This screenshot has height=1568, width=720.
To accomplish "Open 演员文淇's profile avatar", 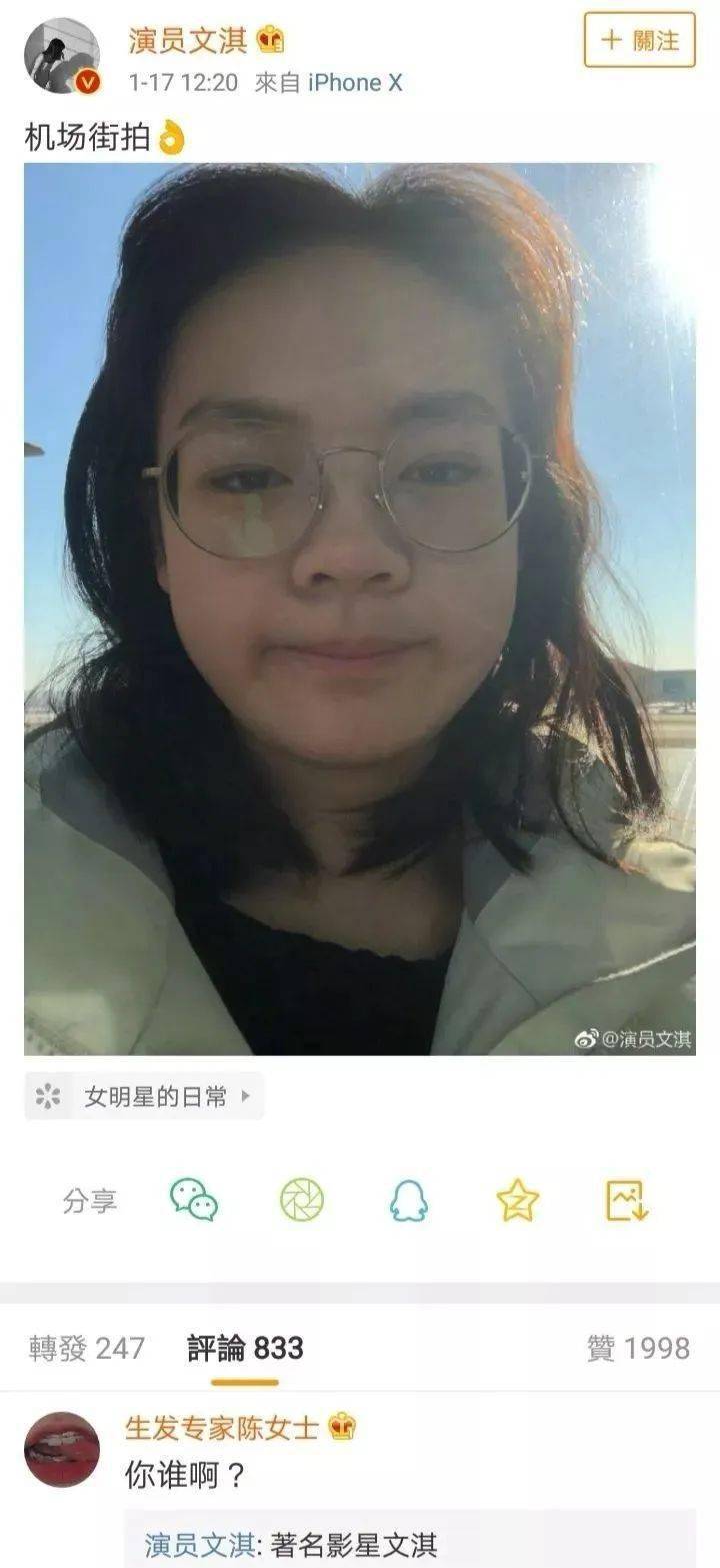I will pyautogui.click(x=62, y=57).
